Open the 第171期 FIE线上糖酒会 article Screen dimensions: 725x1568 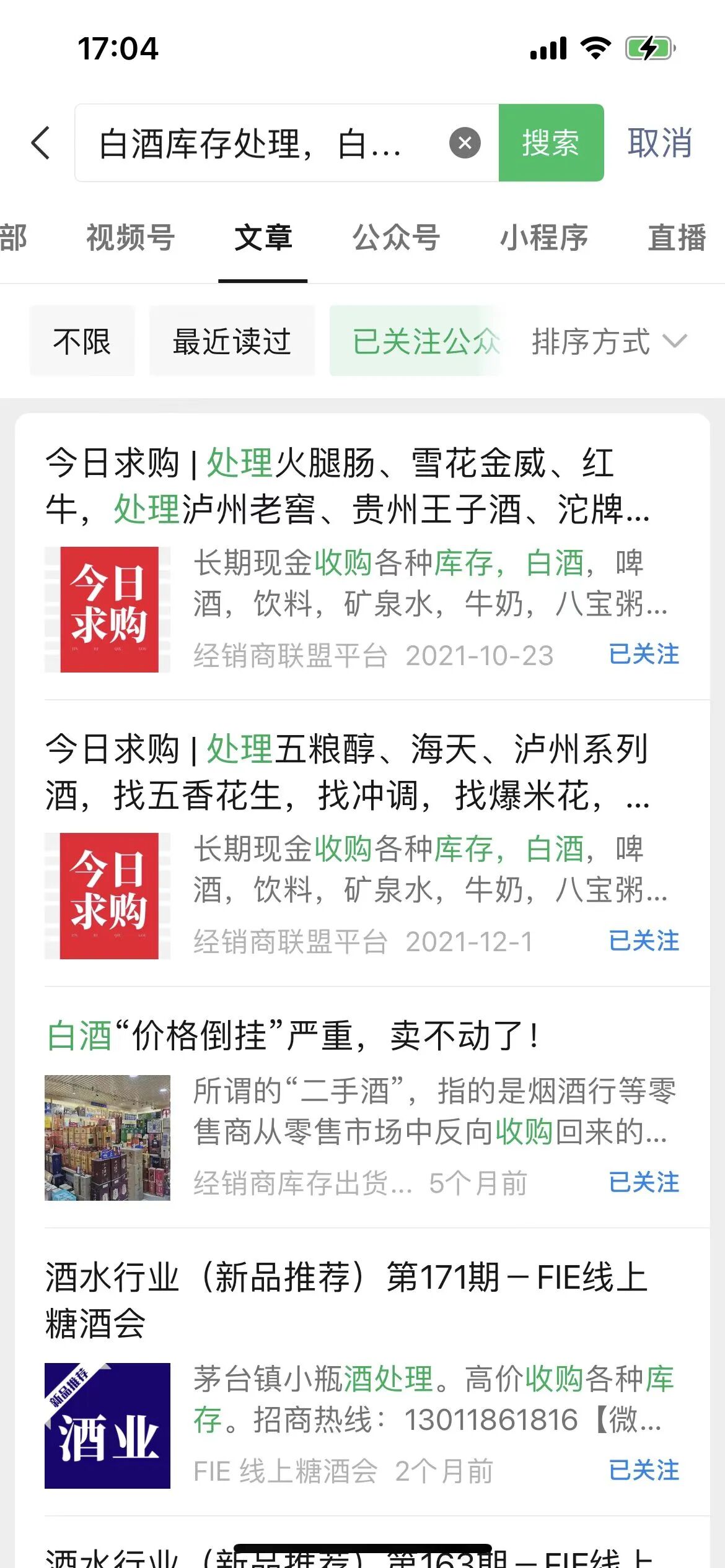click(347, 1300)
